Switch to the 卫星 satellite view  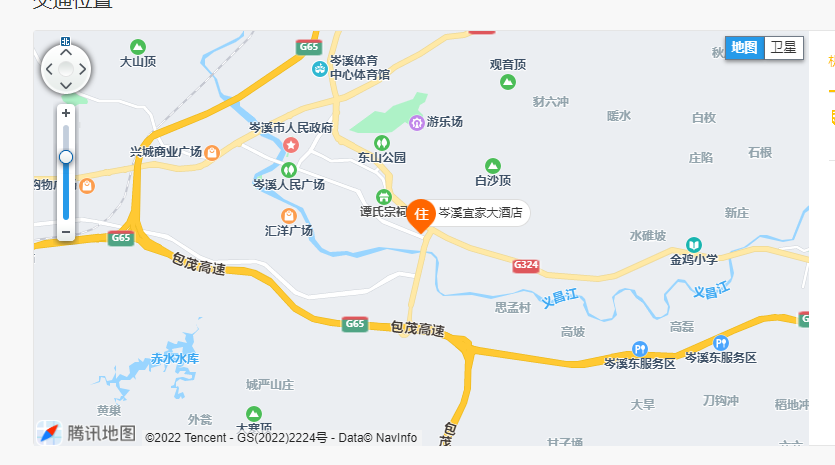tap(784, 48)
